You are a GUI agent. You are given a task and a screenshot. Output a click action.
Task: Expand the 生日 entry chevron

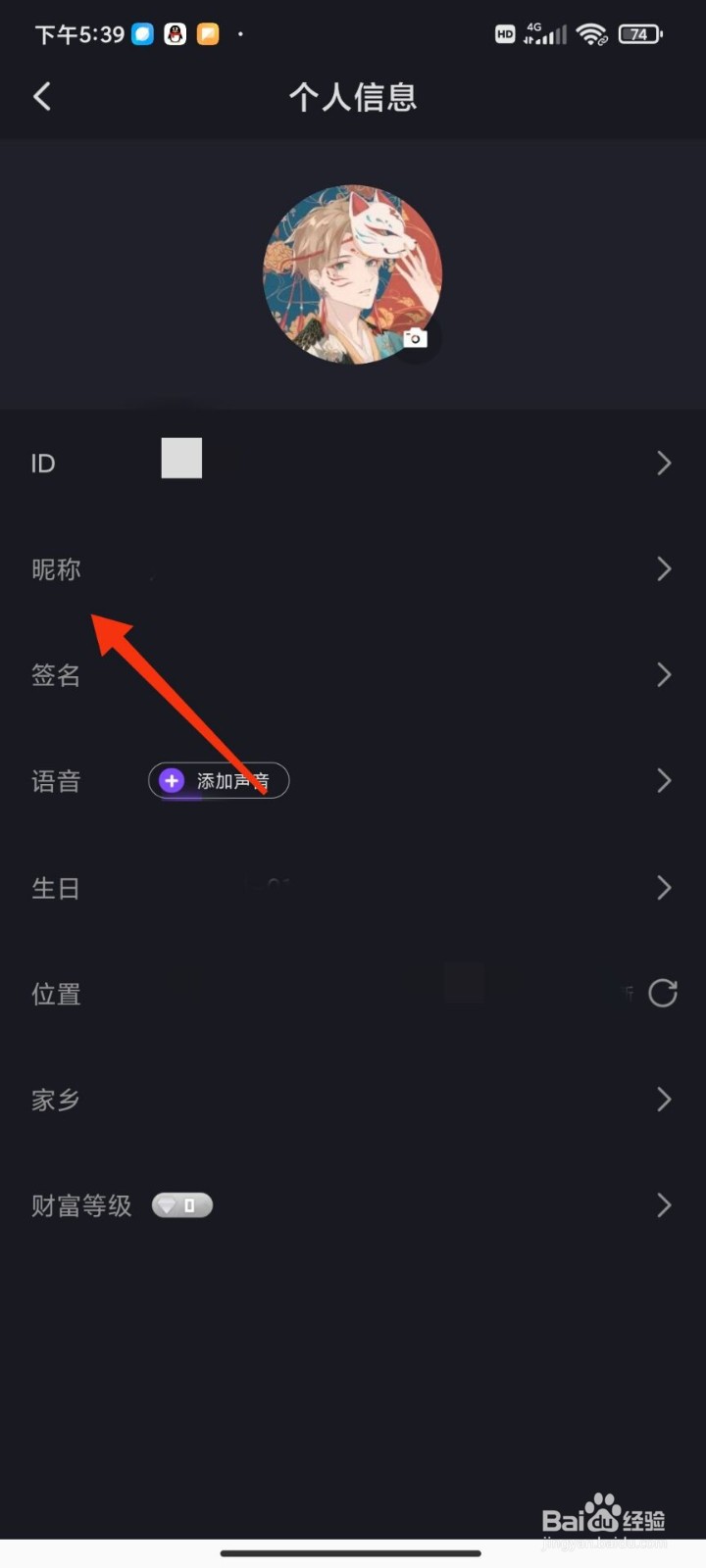664,888
